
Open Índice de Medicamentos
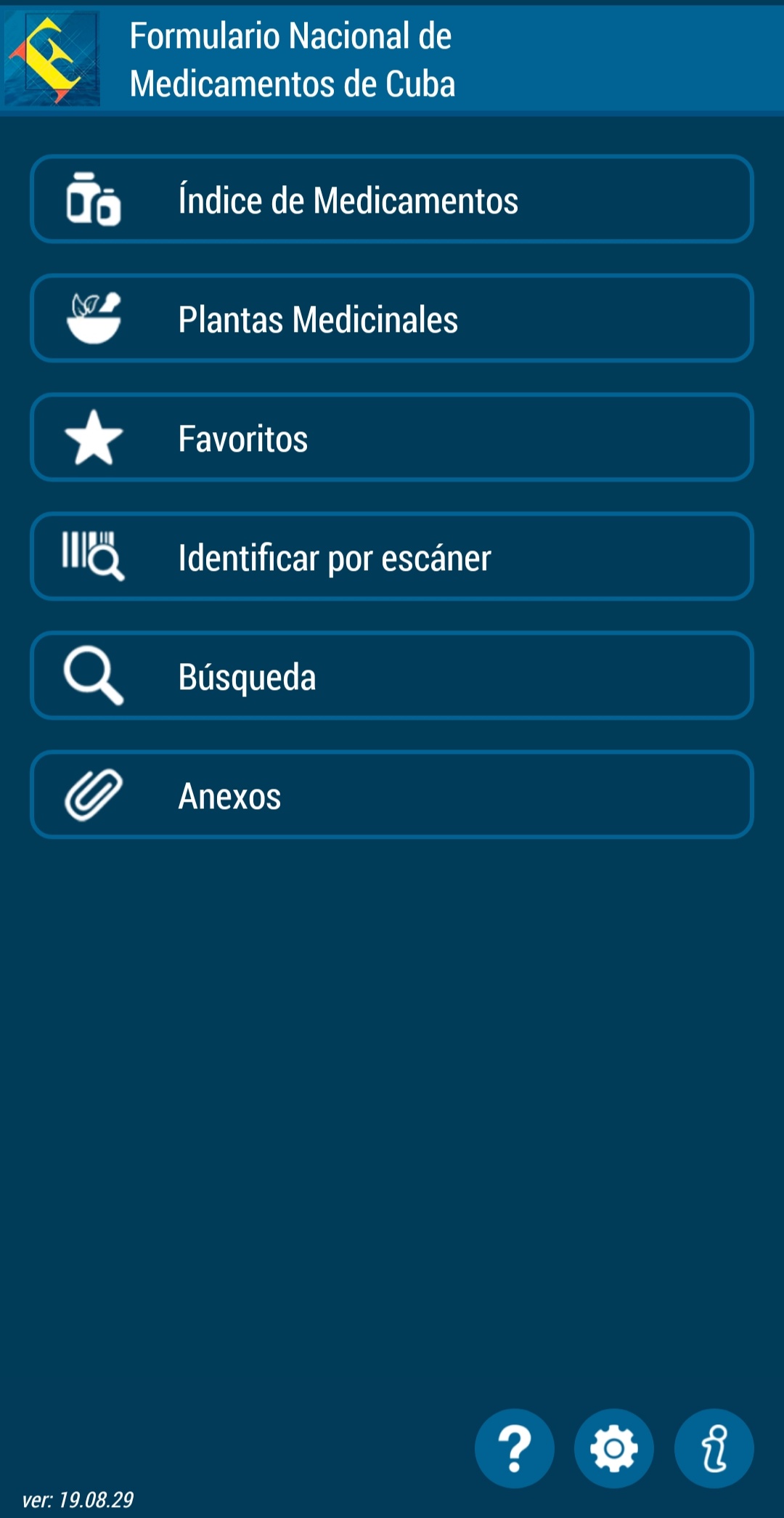tap(391, 199)
